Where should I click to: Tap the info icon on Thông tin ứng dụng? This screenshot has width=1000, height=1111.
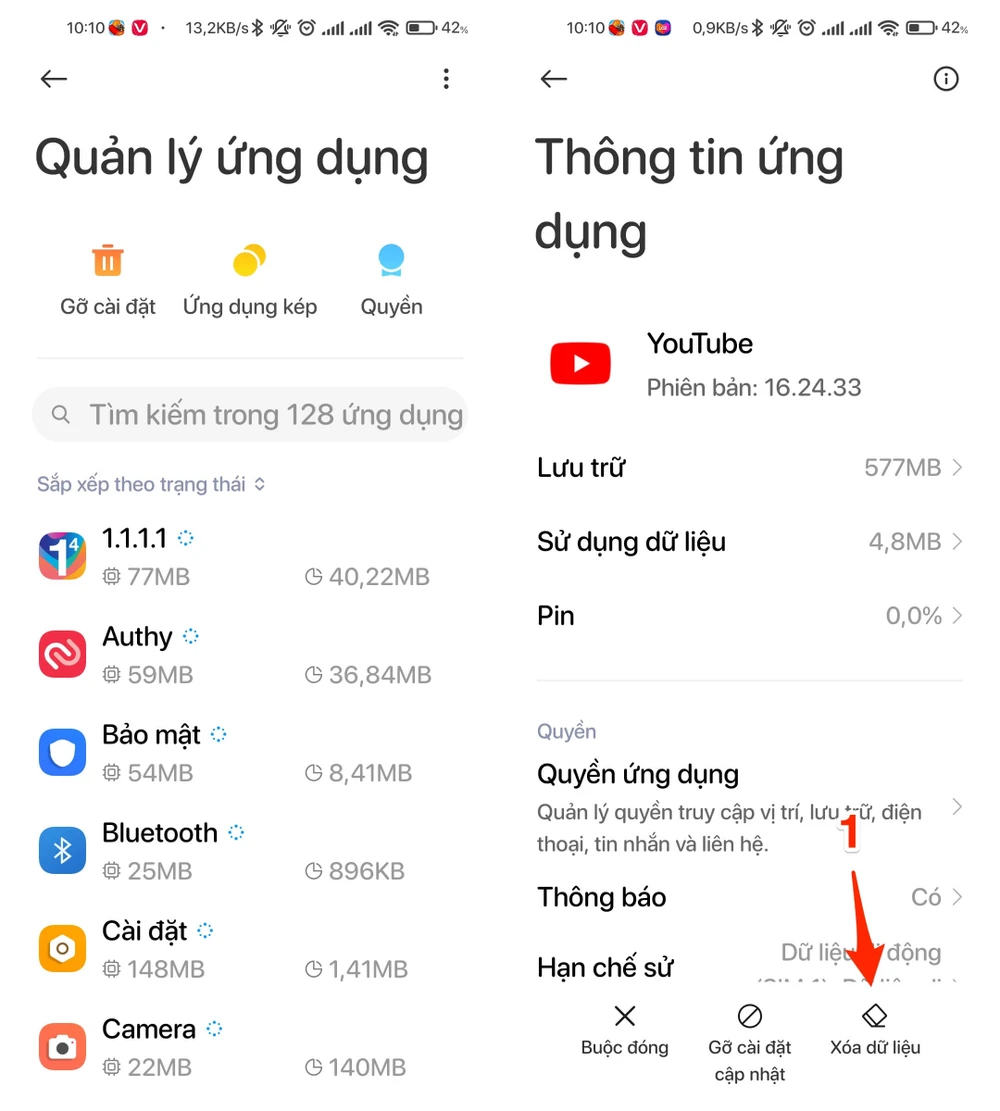945,79
